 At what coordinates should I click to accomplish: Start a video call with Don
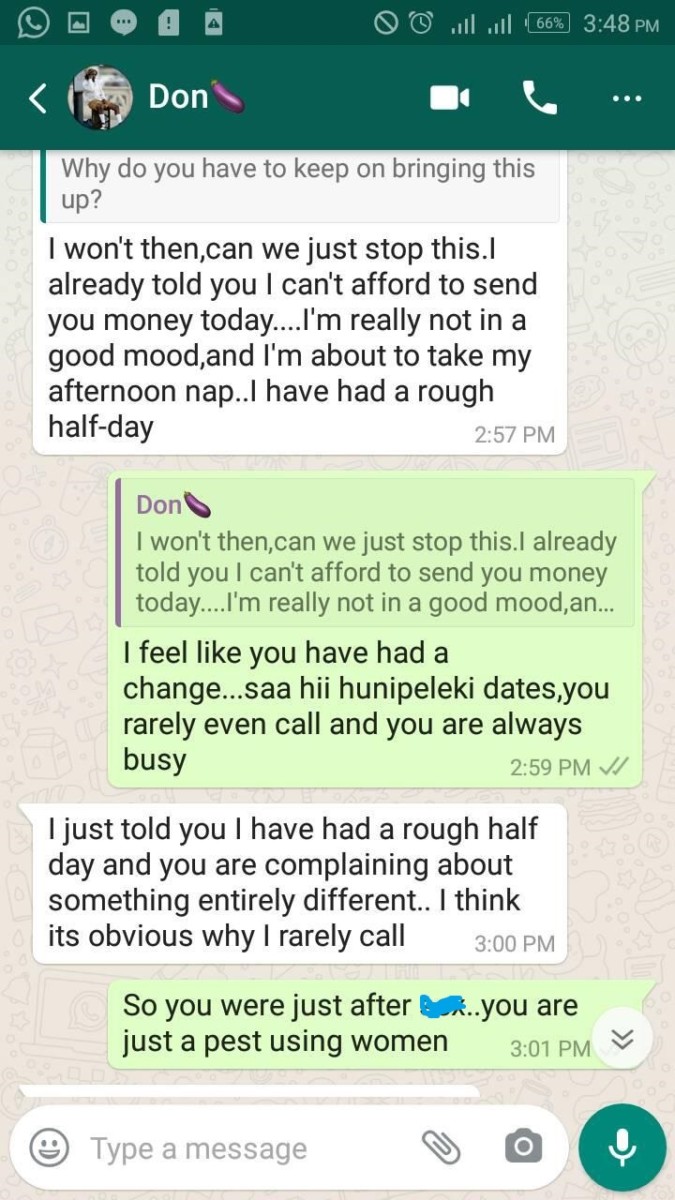pos(450,98)
